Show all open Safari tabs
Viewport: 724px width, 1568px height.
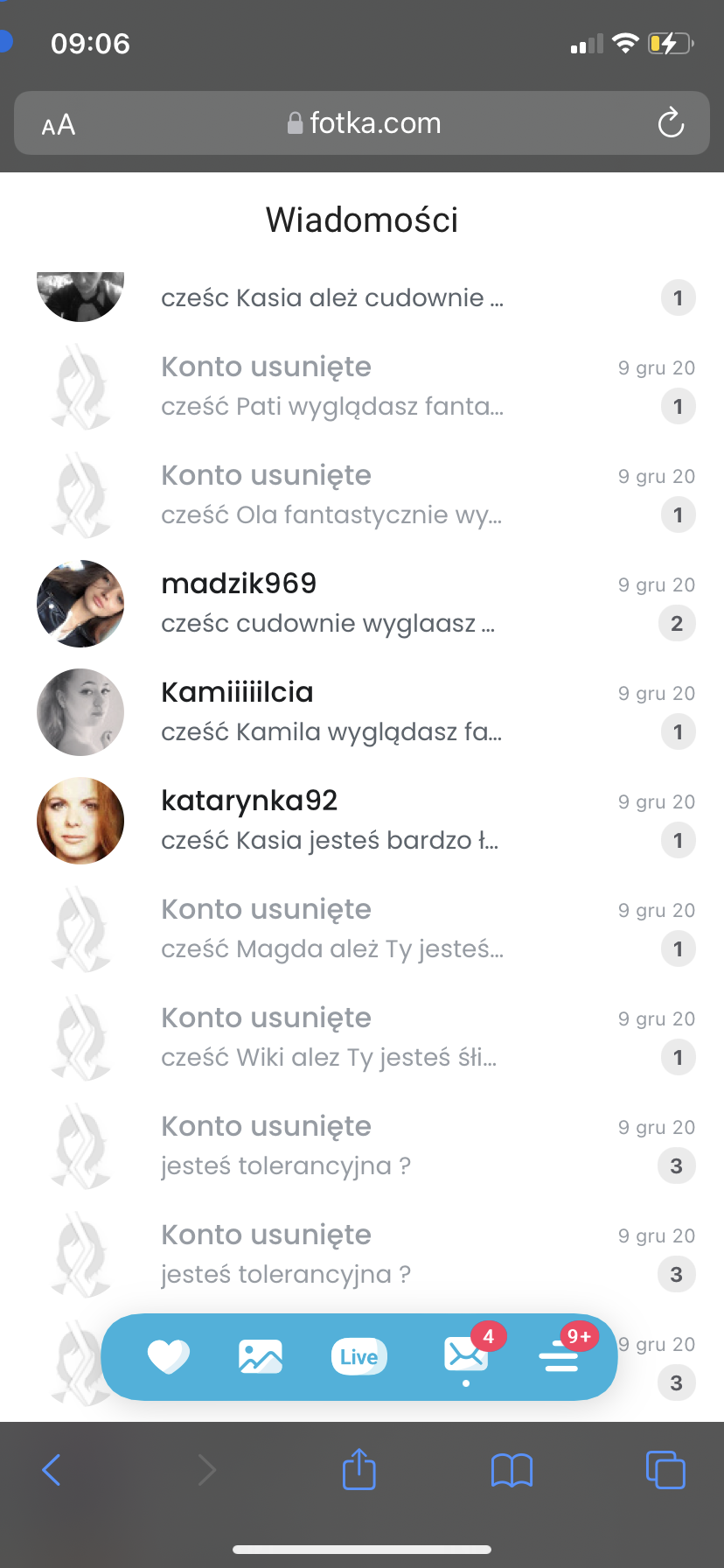click(x=665, y=1470)
